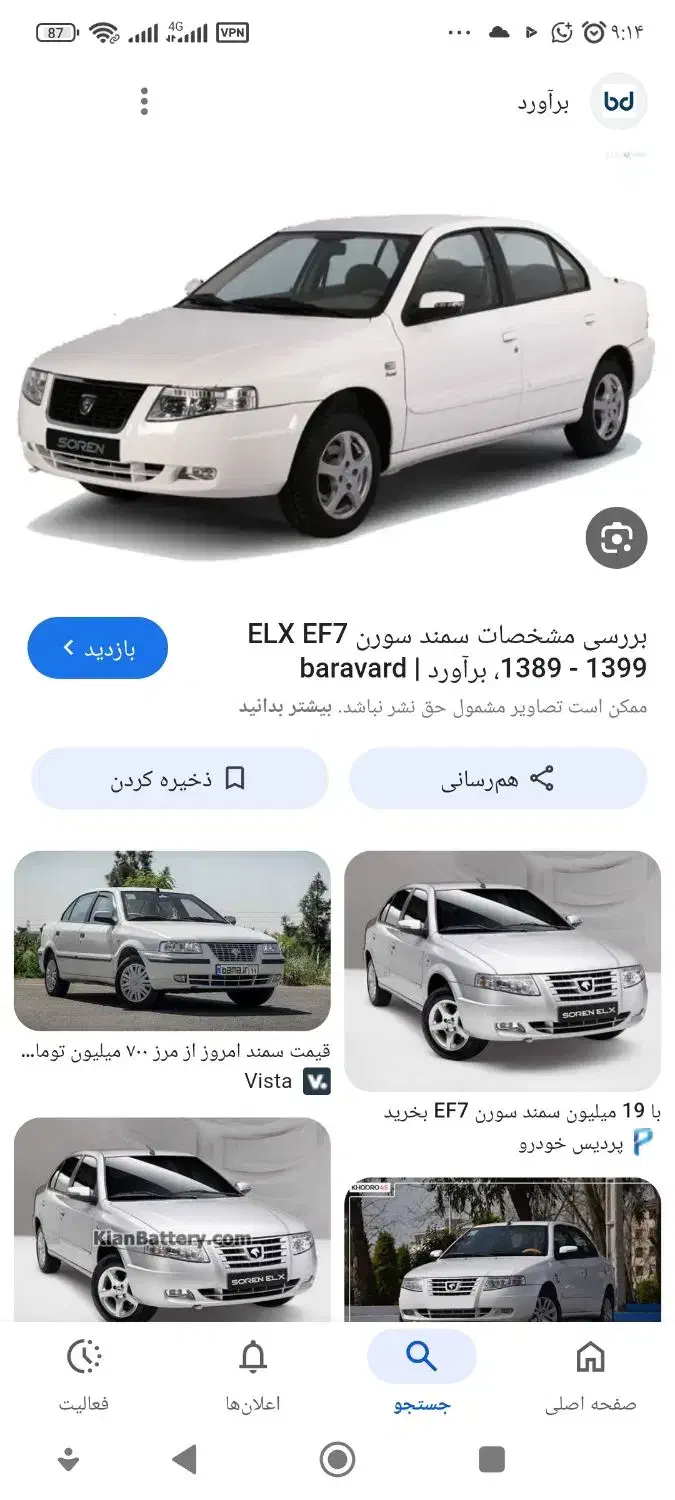Open the Khodro45 white Samand image
This screenshot has height=1500, width=675.
(502, 1250)
